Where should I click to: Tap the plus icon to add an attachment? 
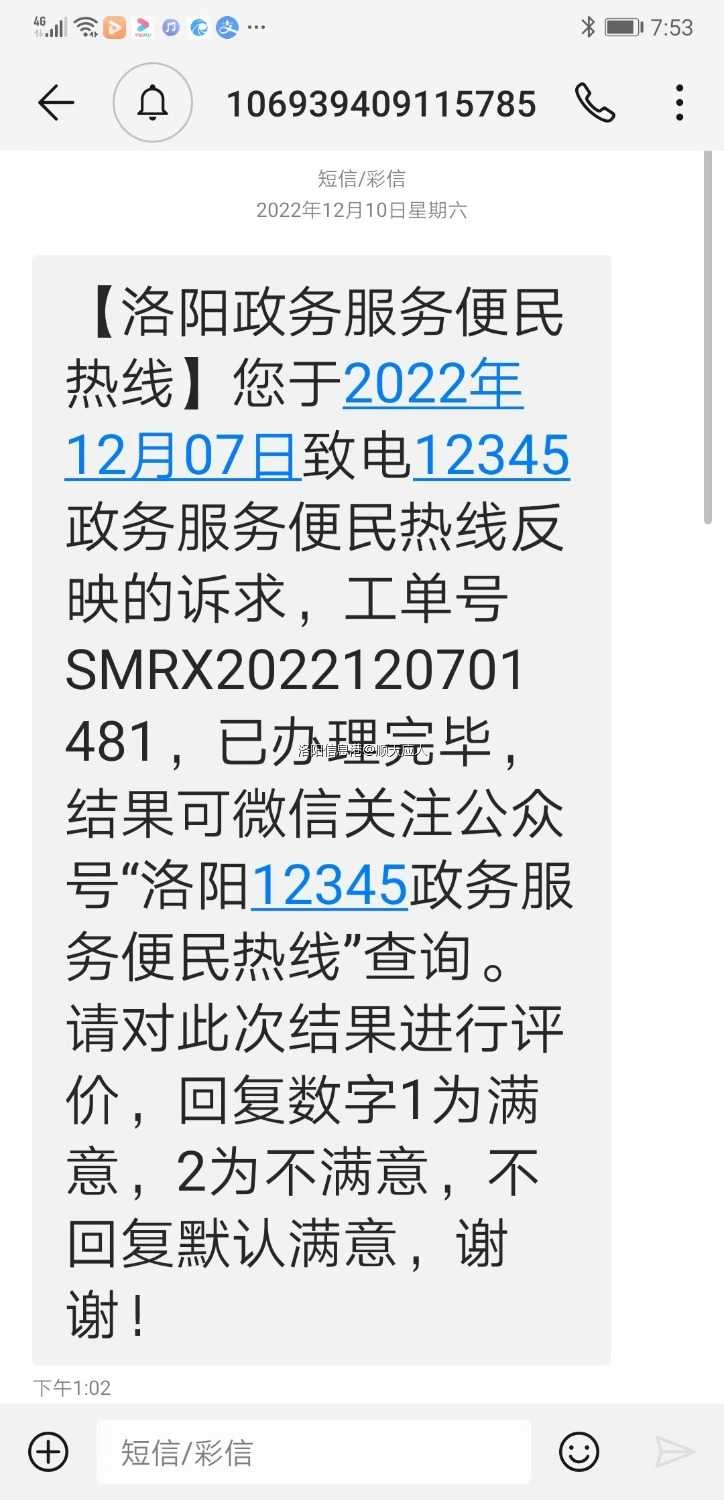point(46,1451)
